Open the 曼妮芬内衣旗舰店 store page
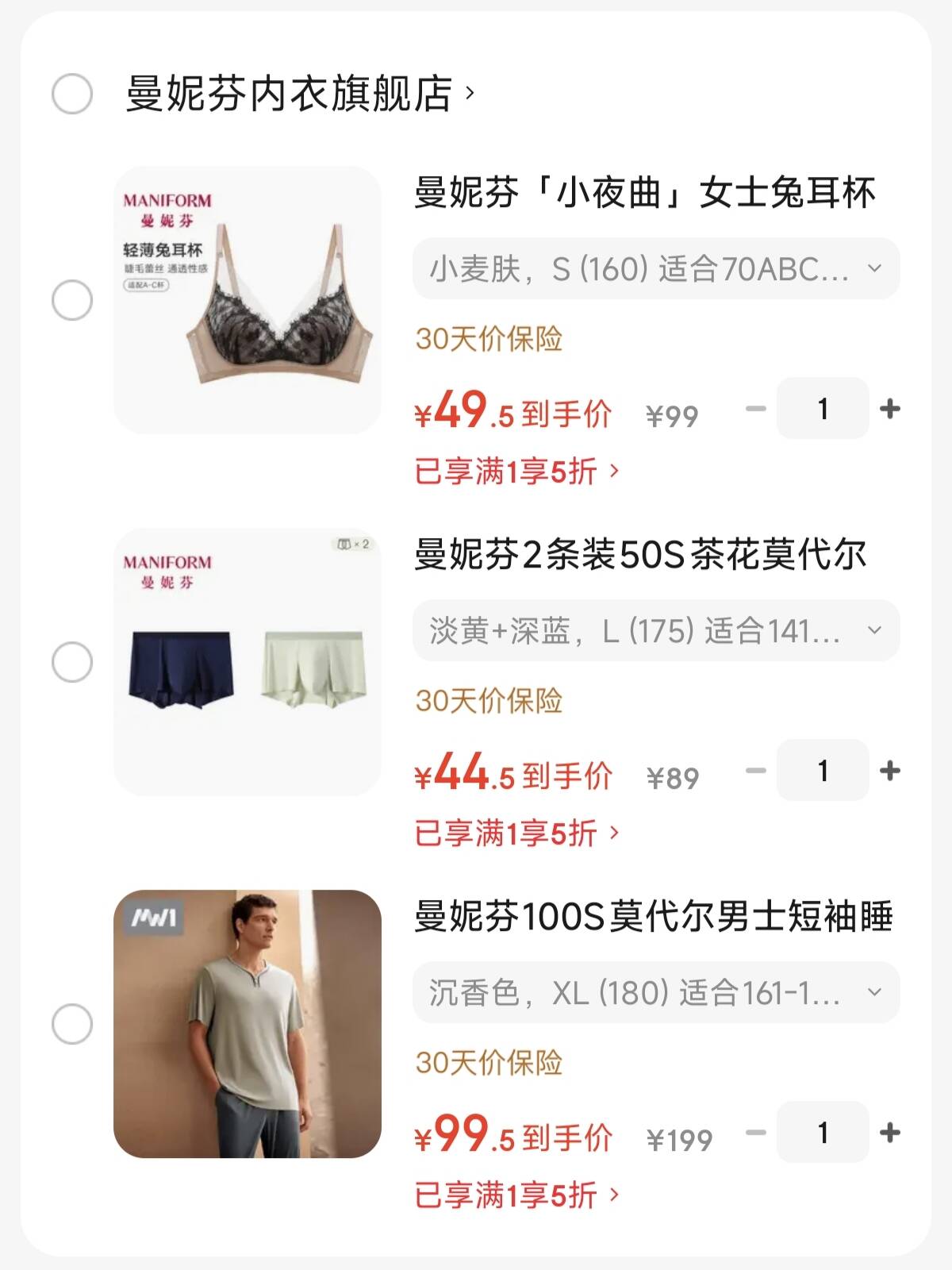The height and width of the screenshot is (1270, 952). (x=300, y=94)
